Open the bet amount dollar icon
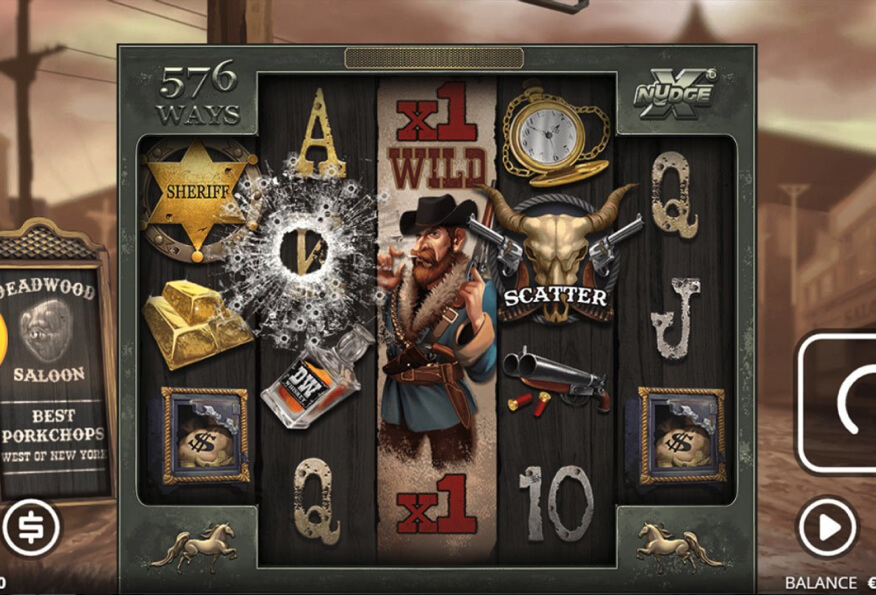The width and height of the screenshot is (876, 595). 31,527
